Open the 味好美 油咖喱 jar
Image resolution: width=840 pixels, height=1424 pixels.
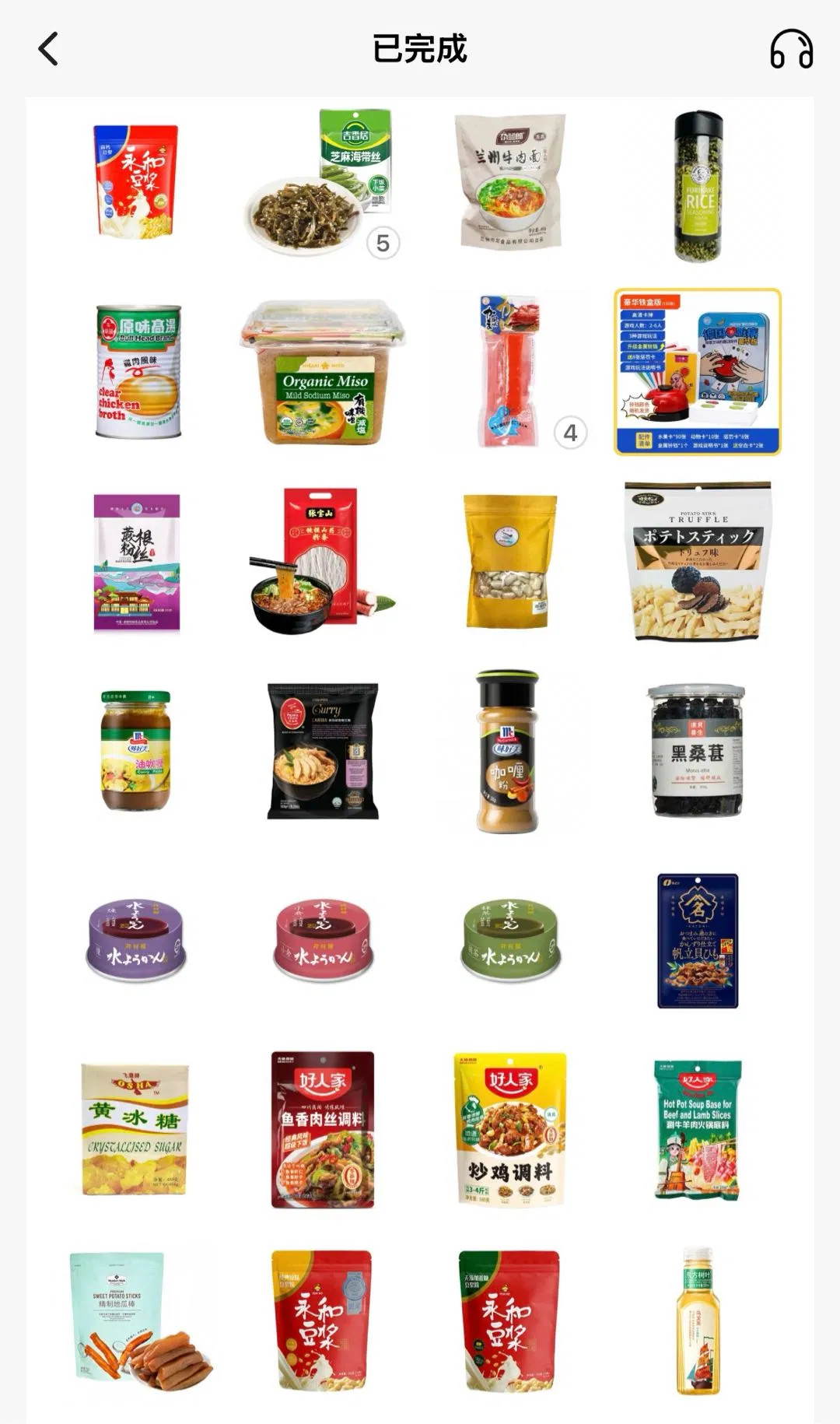[136, 751]
